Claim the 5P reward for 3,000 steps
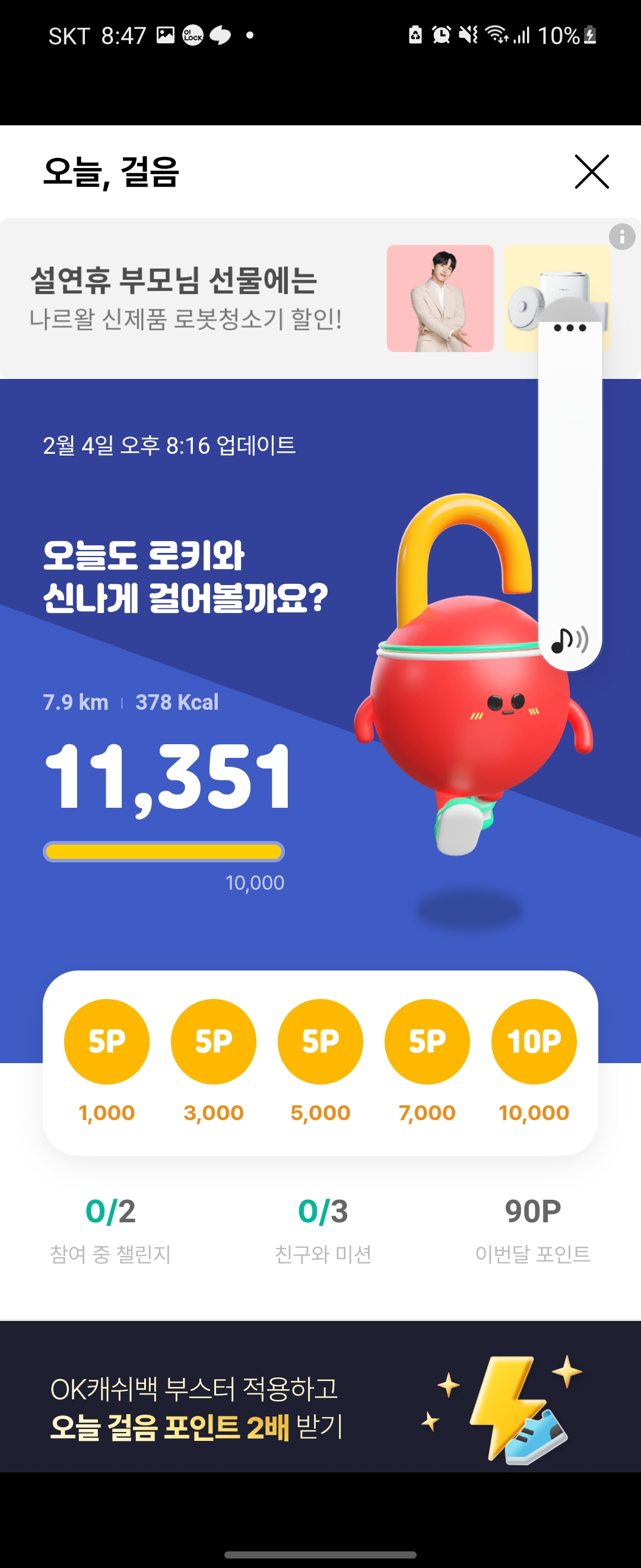Screen dimensions: 641x1568 tap(214, 1042)
